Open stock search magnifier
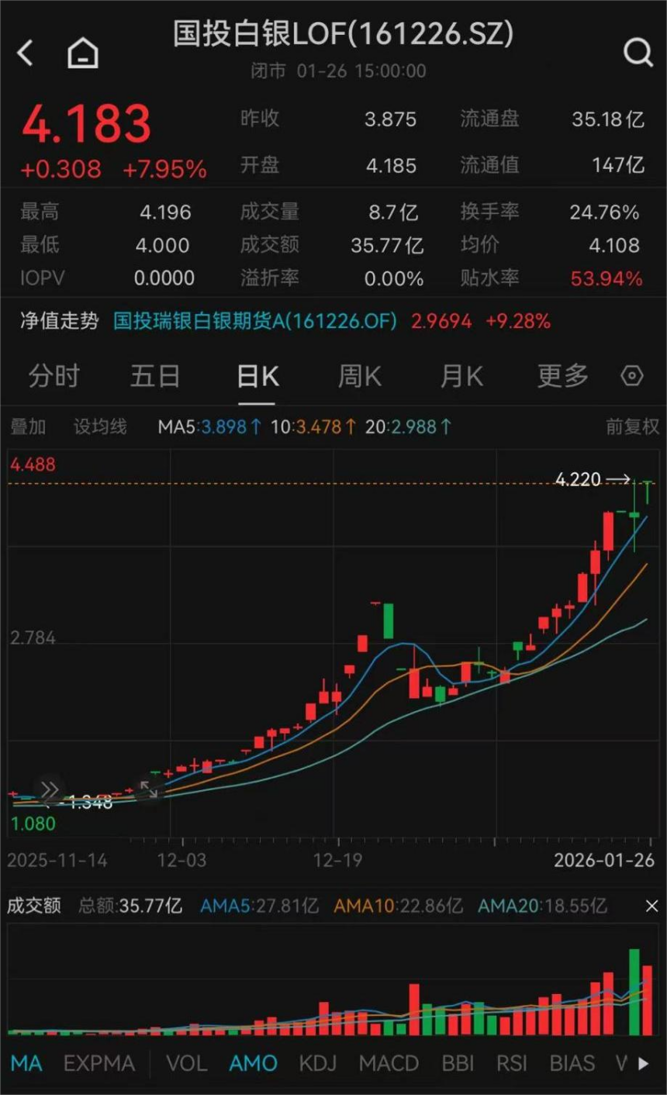This screenshot has width=667, height=1095. pyautogui.click(x=637, y=53)
